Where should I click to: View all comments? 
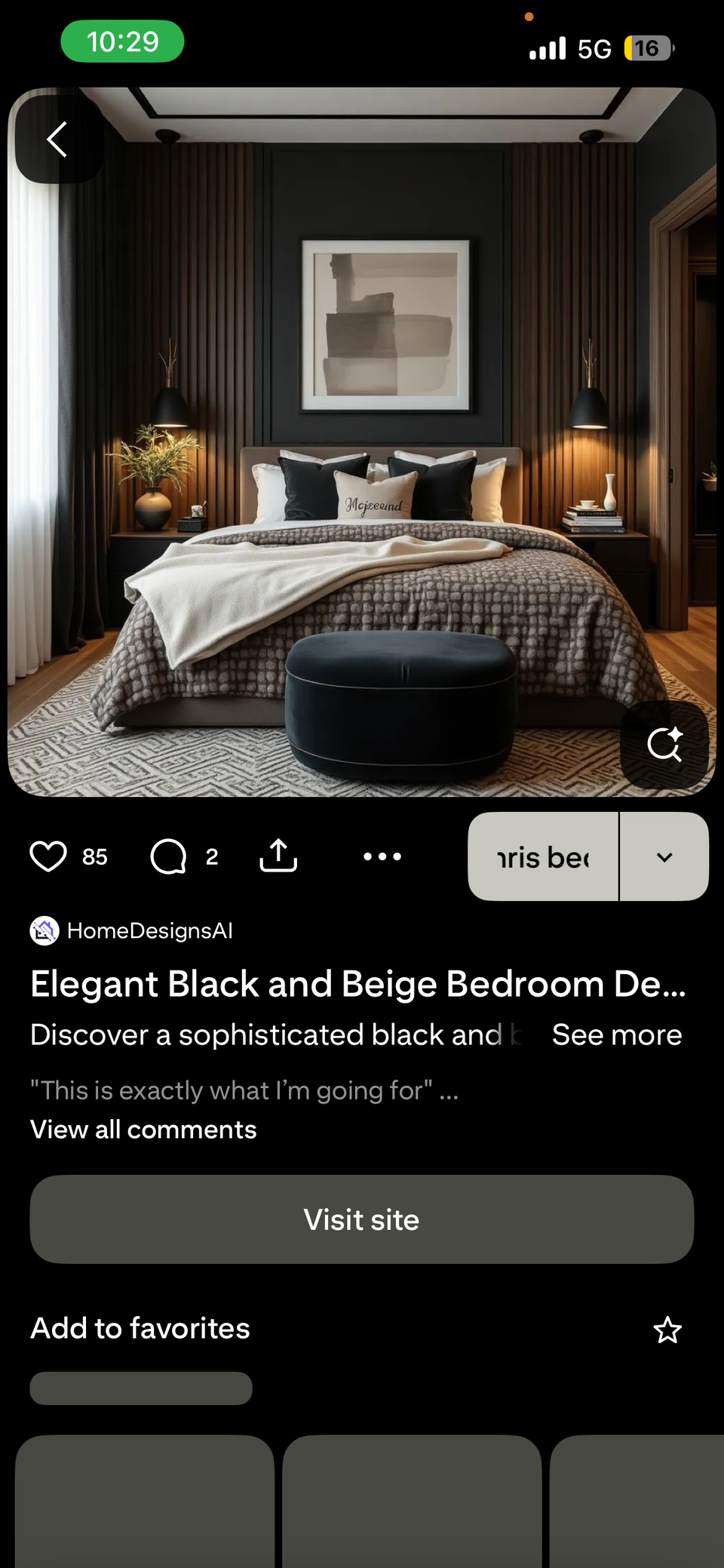click(143, 1130)
